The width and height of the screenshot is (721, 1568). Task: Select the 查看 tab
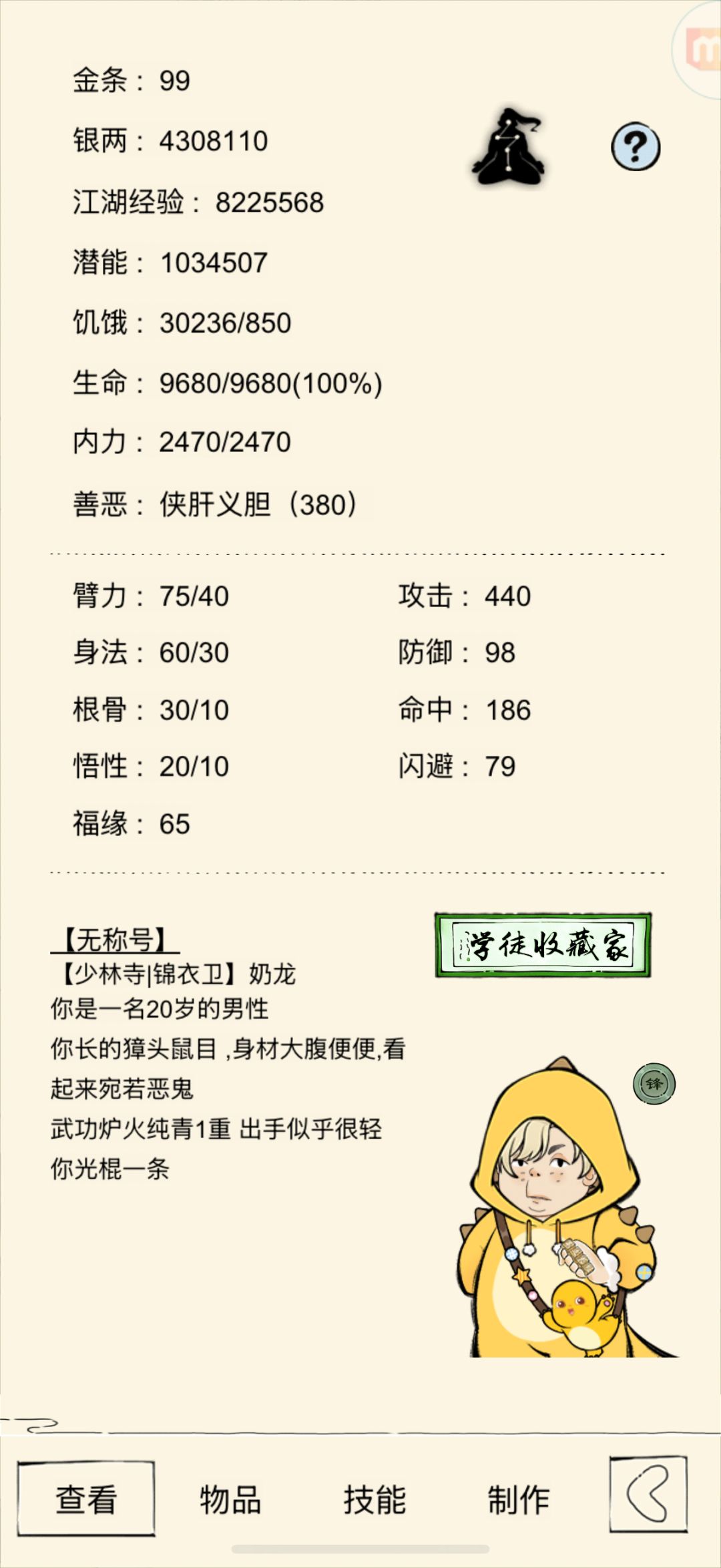86,1499
